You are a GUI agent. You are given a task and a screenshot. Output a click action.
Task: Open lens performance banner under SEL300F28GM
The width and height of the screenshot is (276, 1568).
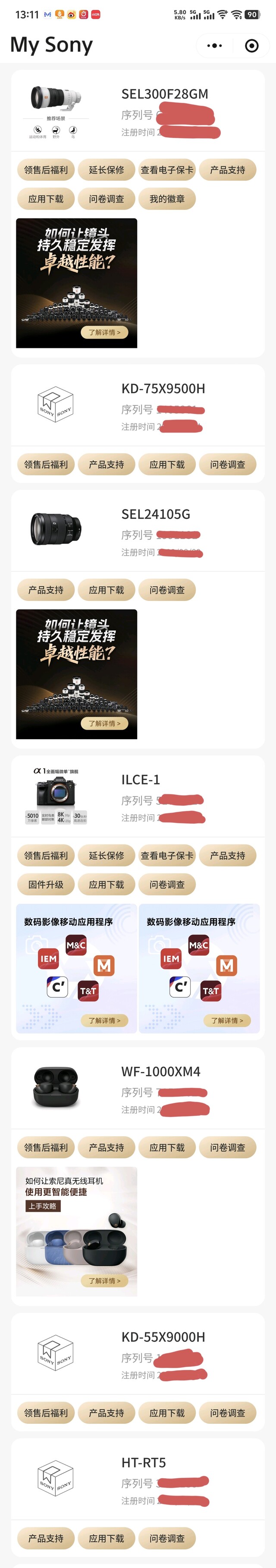77,283
